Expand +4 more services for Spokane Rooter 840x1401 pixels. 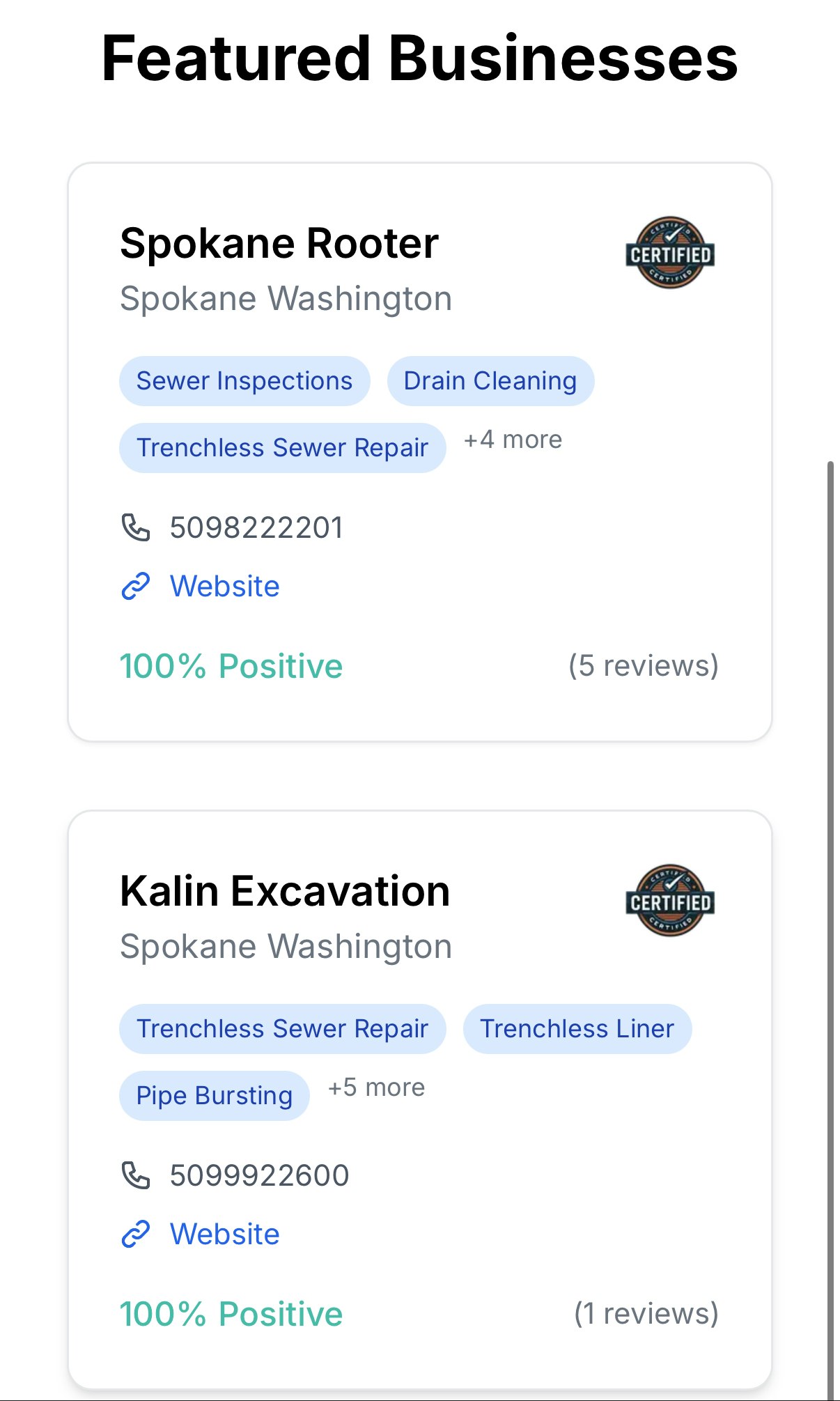coord(513,440)
